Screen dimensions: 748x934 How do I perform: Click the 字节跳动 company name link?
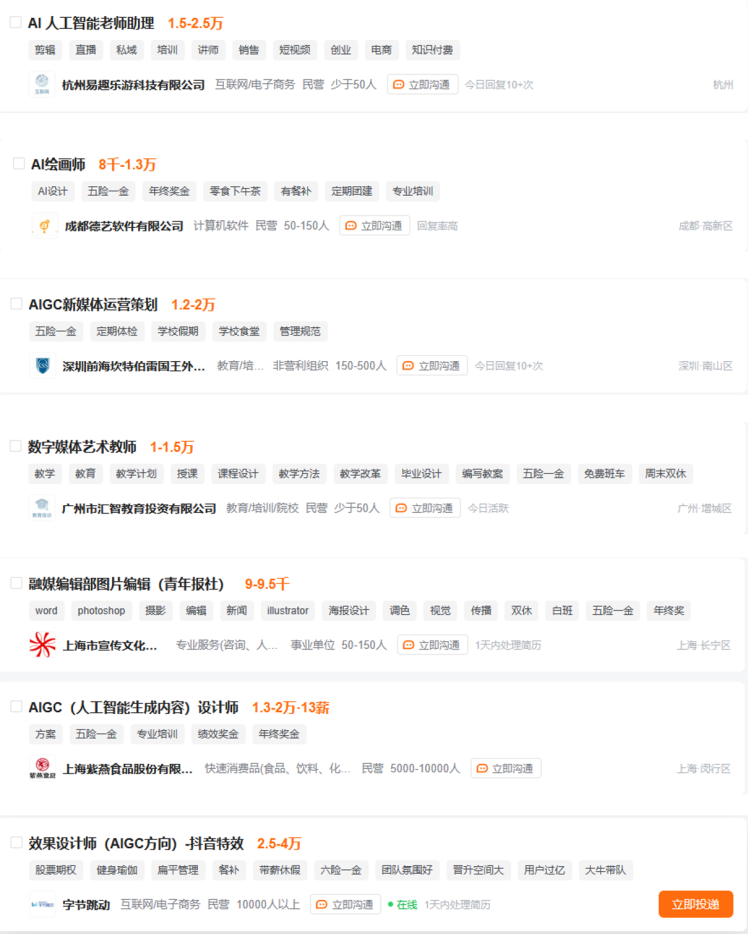pyautogui.click(x=84, y=903)
